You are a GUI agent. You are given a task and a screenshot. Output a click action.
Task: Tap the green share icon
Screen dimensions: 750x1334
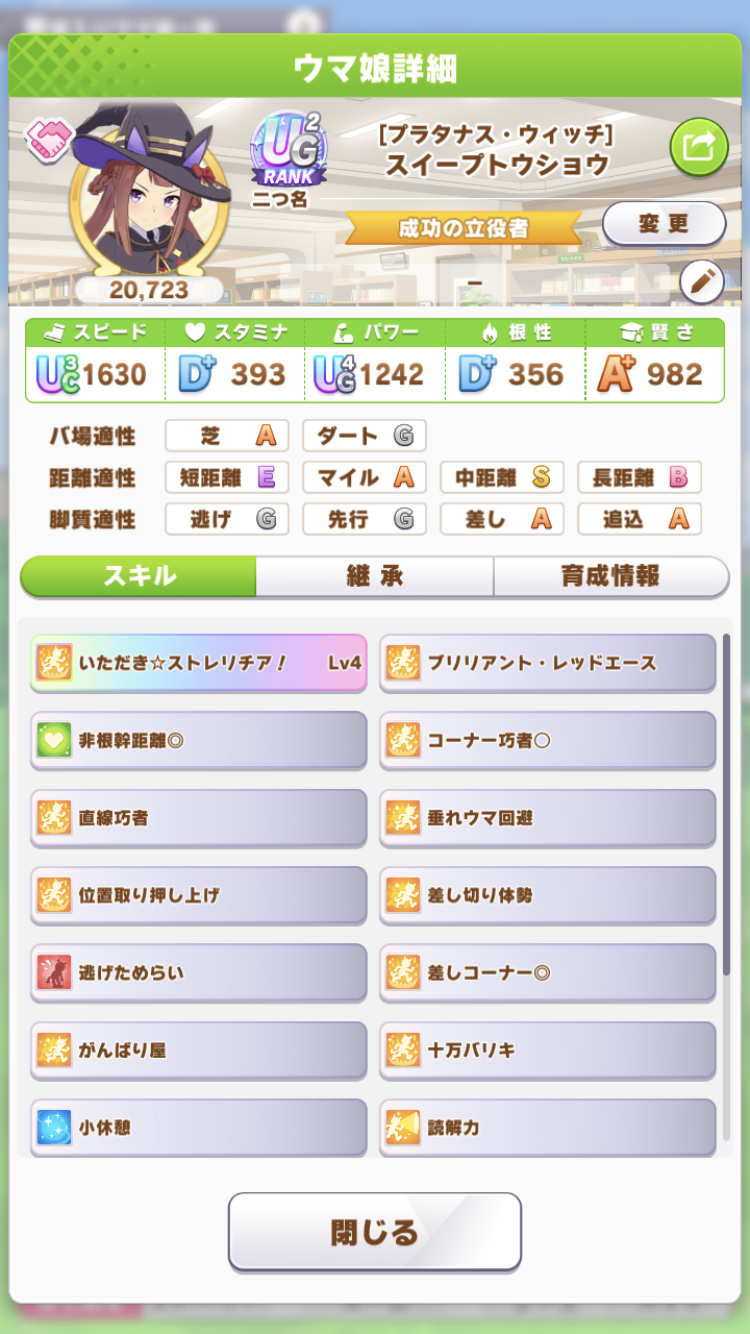698,147
